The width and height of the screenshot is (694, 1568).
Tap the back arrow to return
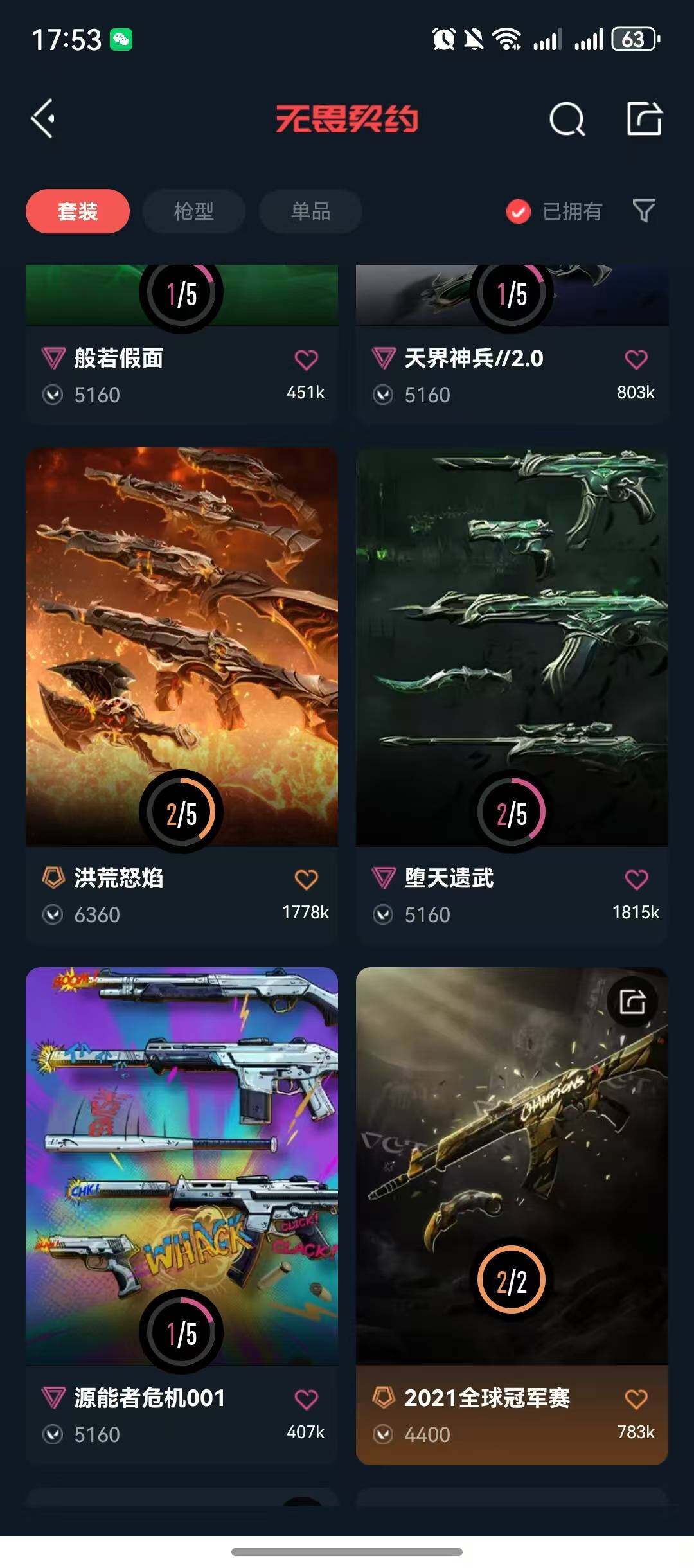[x=42, y=119]
